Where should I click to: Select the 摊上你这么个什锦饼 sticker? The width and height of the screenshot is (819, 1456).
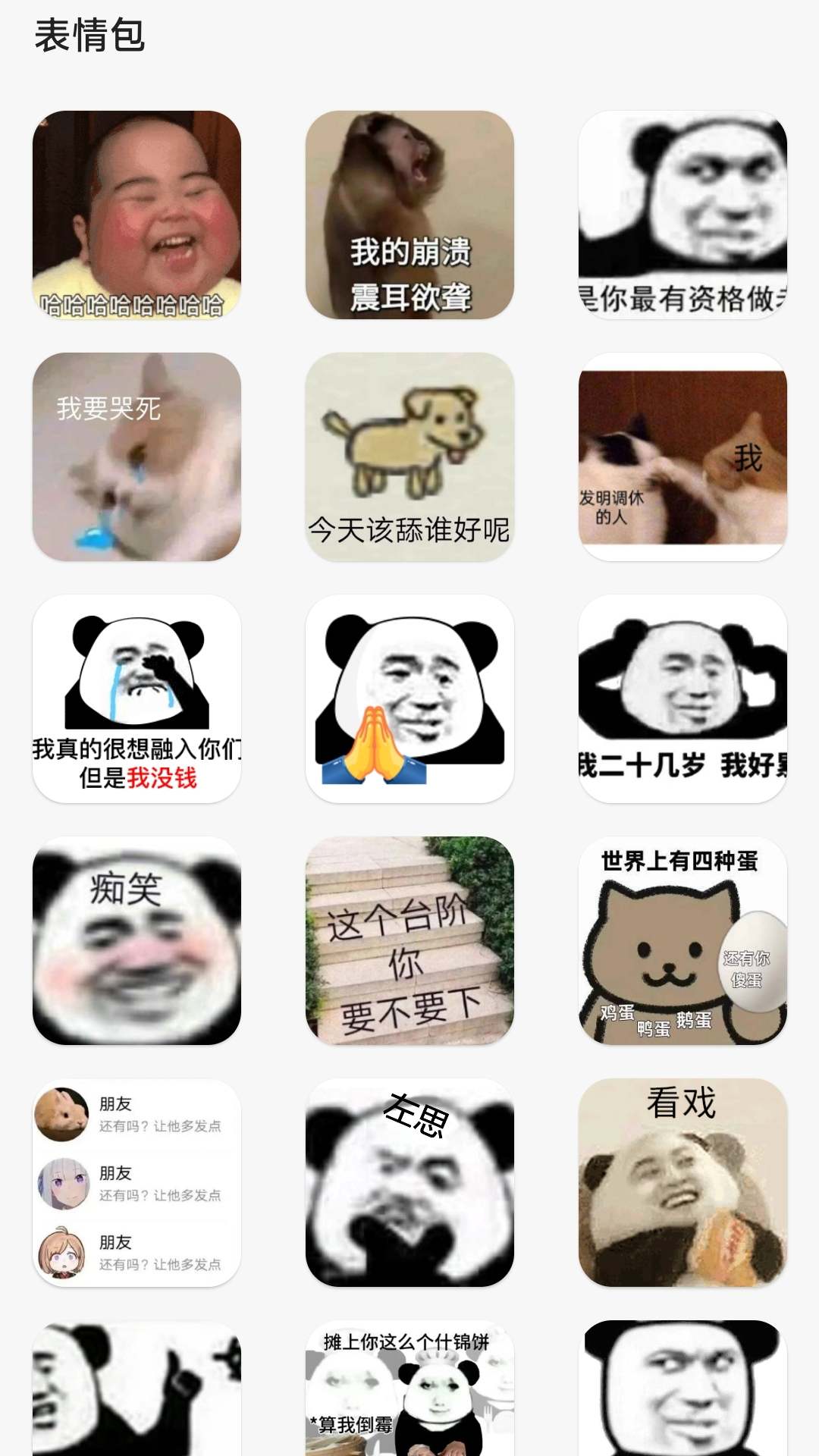tap(409, 1388)
